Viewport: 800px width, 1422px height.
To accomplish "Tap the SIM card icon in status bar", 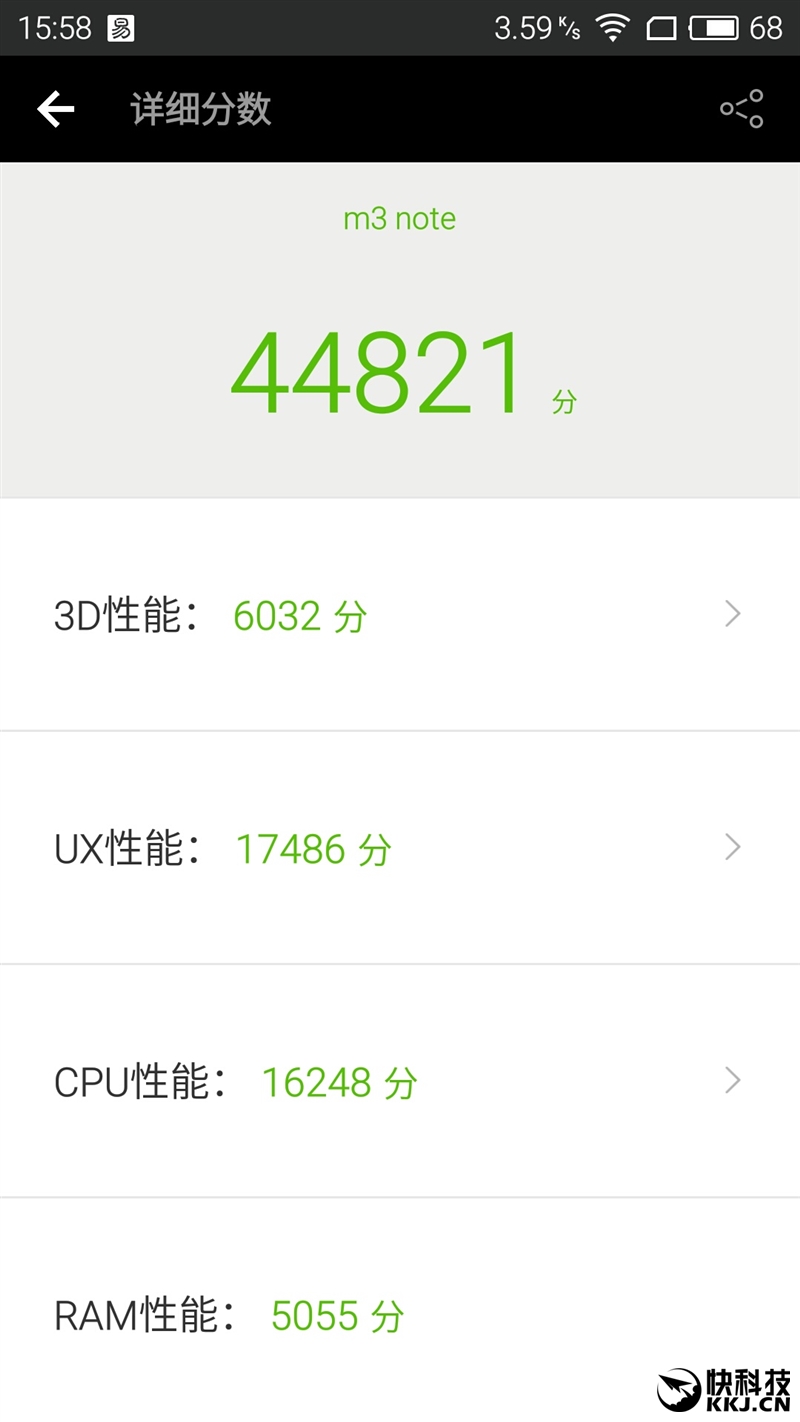I will click(x=664, y=28).
